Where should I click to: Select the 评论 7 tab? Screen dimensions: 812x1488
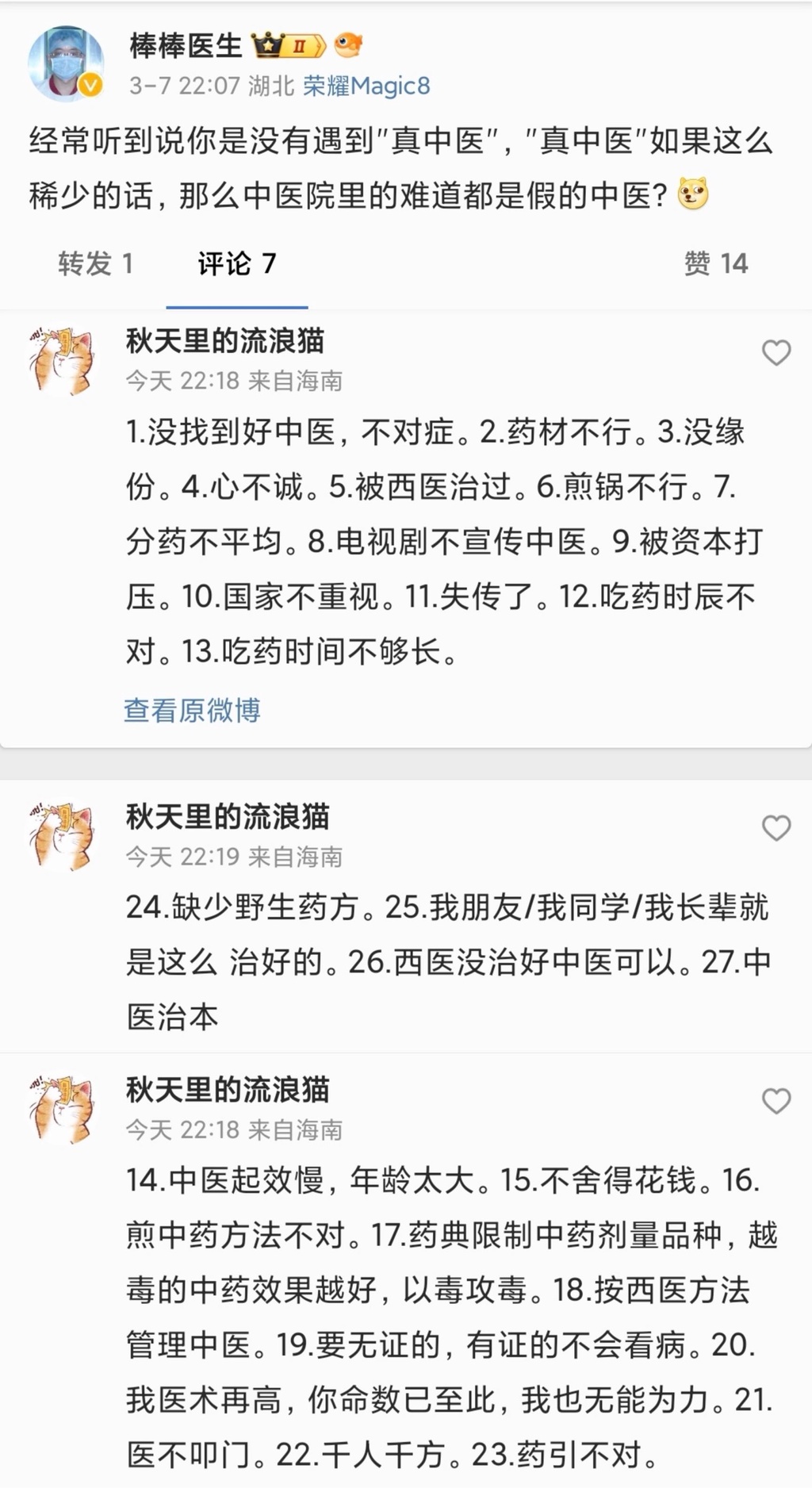236,263
